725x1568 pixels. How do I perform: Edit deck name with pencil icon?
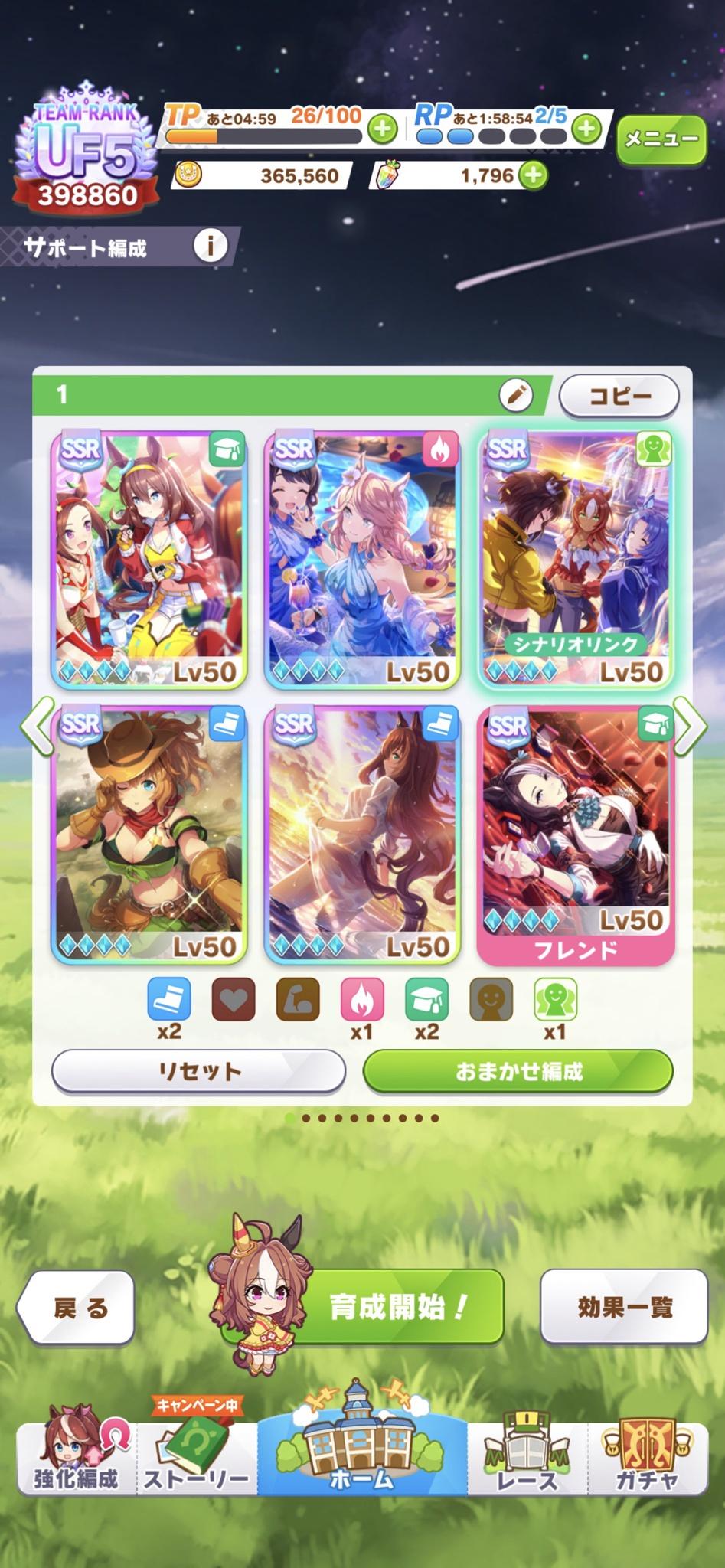[515, 395]
